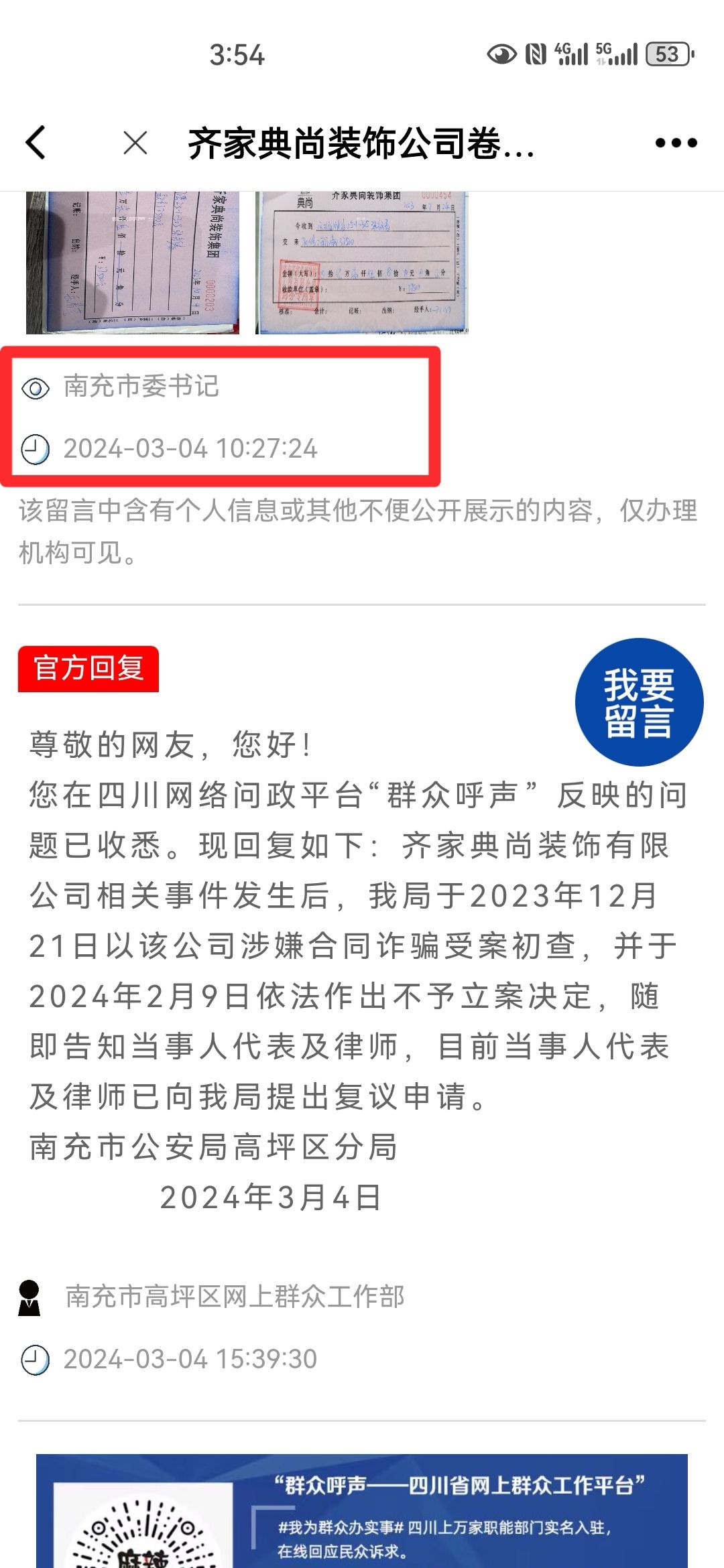
Task: Open the 群众呼声 platform banner
Action: click(x=362, y=1513)
